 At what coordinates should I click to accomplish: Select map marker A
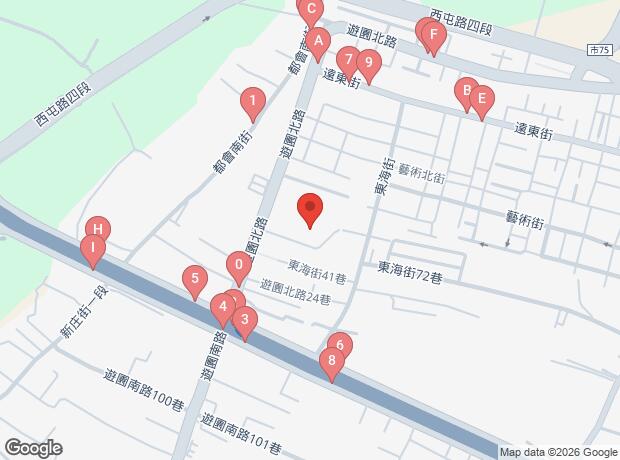[318, 42]
